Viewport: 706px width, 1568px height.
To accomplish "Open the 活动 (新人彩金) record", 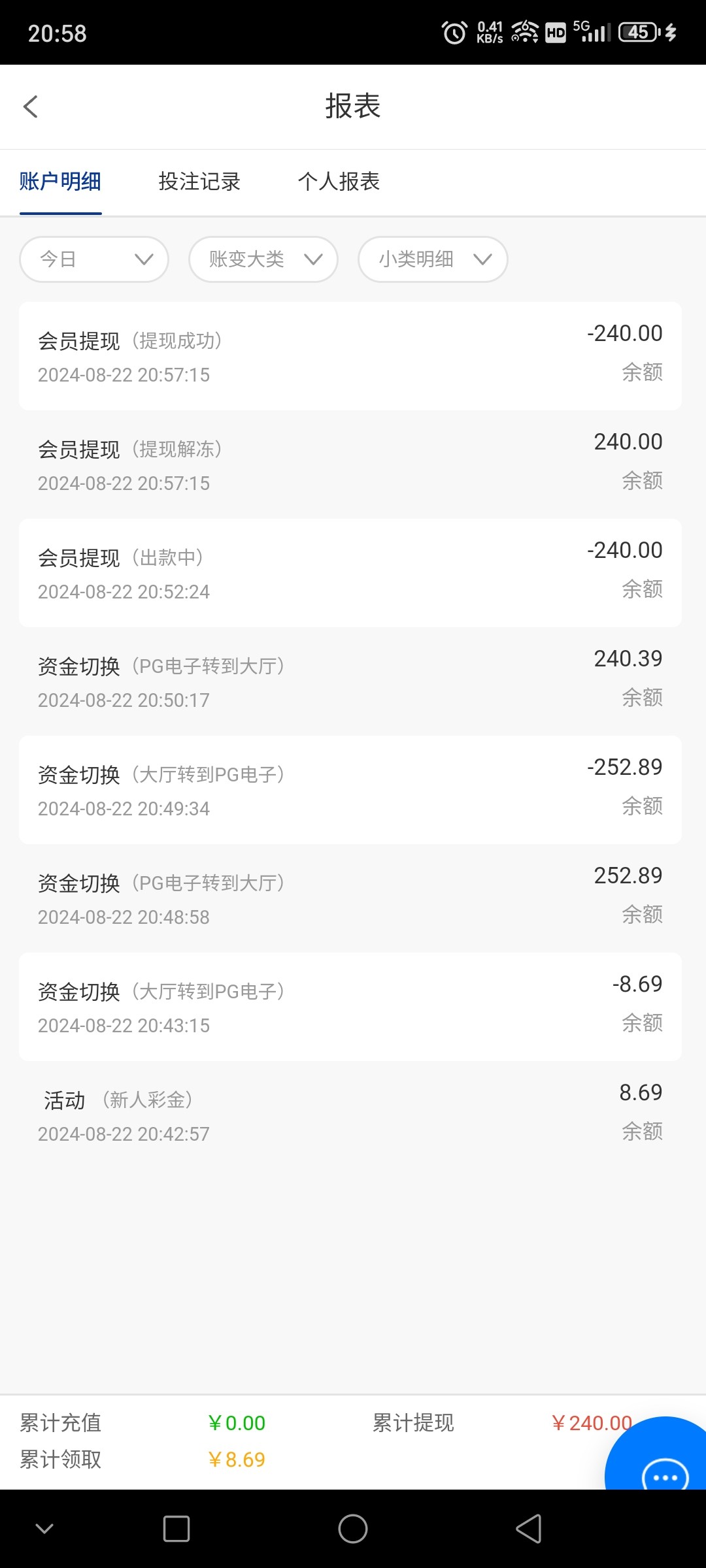I will (x=350, y=1115).
